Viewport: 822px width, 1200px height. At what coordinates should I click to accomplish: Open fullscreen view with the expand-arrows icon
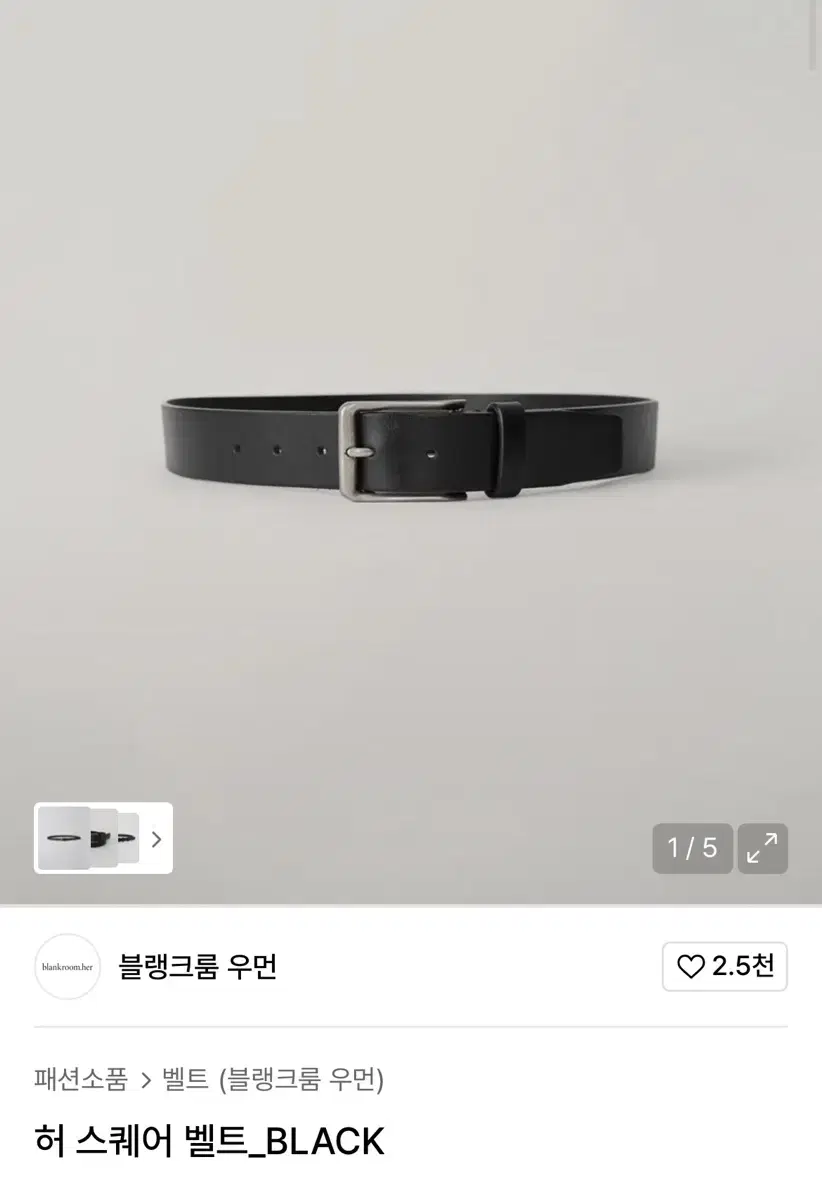(763, 847)
